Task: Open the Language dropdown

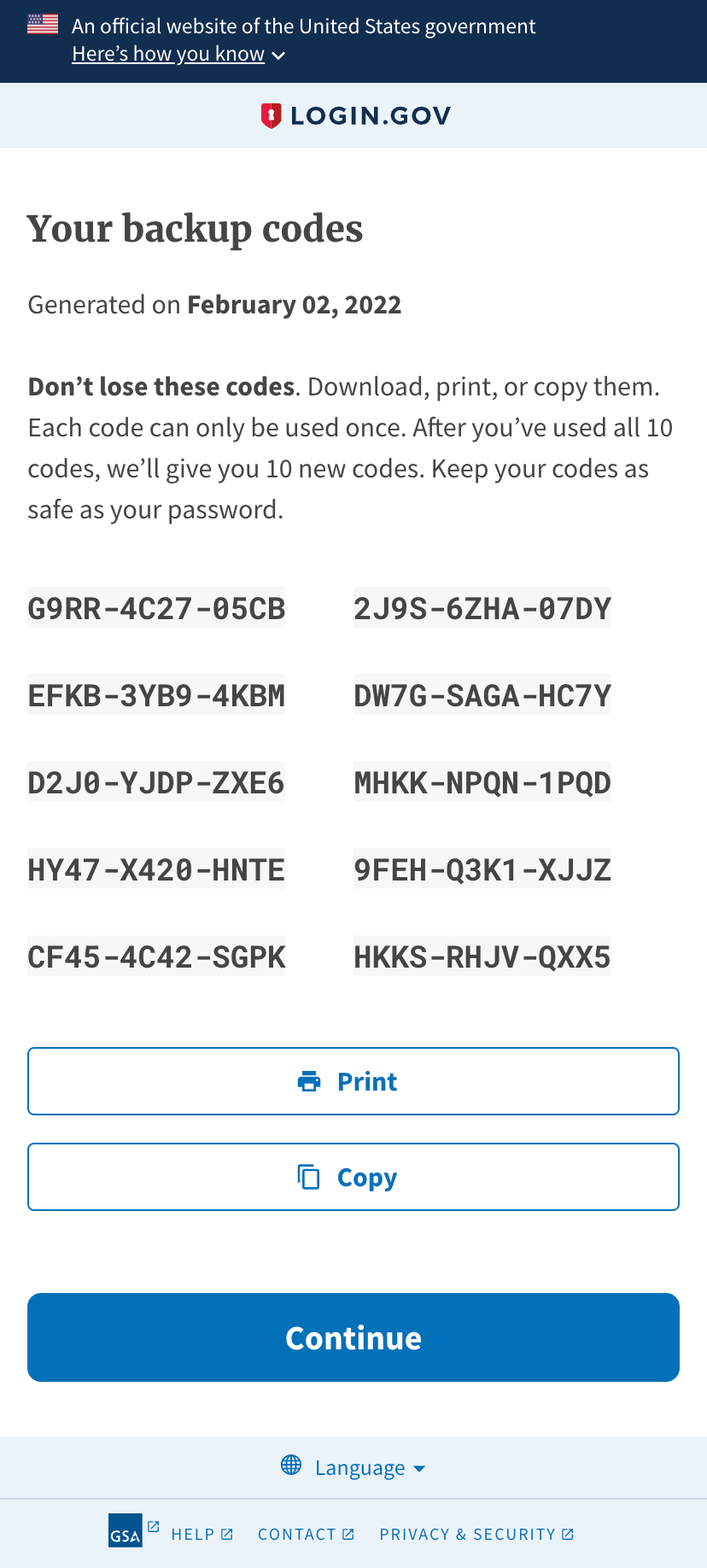Action: point(353,1467)
